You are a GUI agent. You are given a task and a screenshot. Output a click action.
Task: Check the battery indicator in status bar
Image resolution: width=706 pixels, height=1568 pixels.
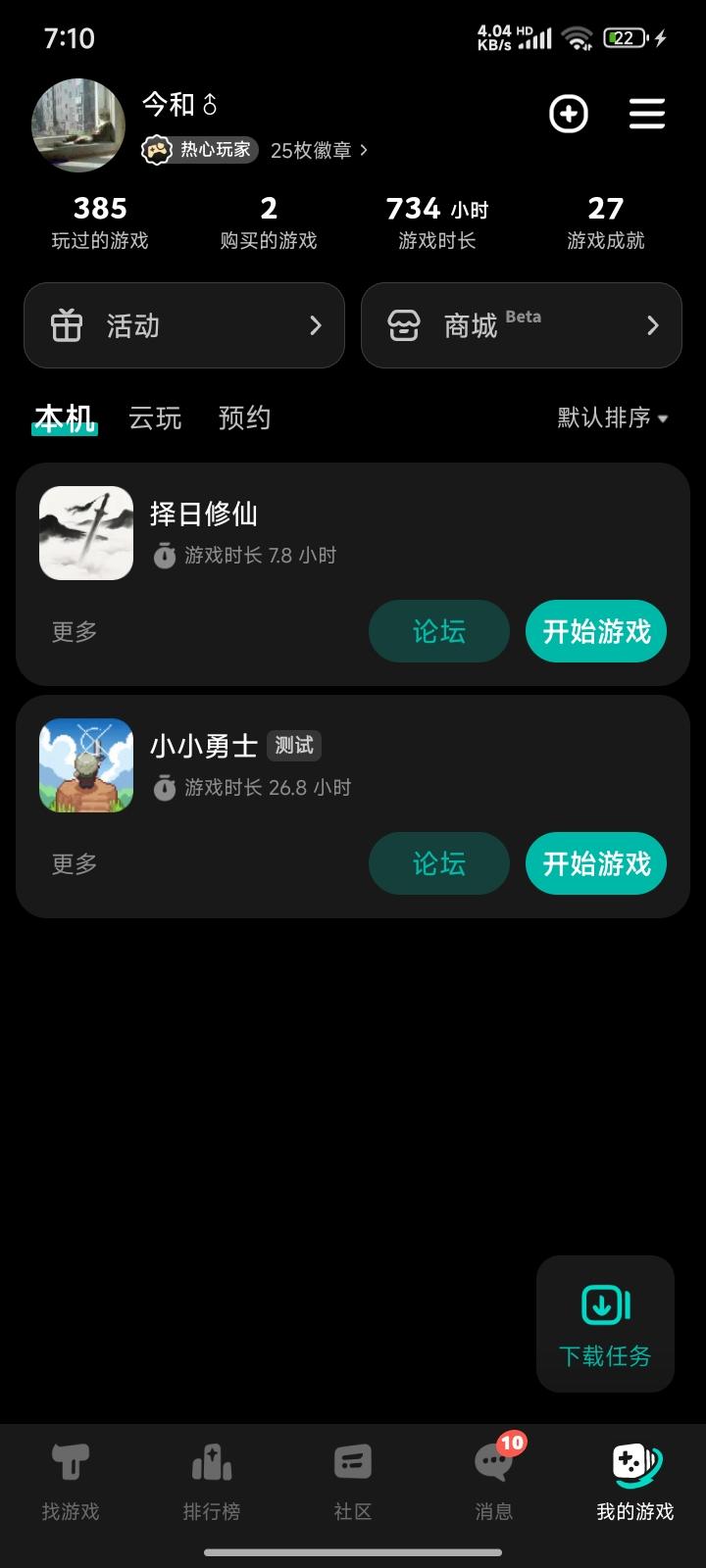point(619,36)
